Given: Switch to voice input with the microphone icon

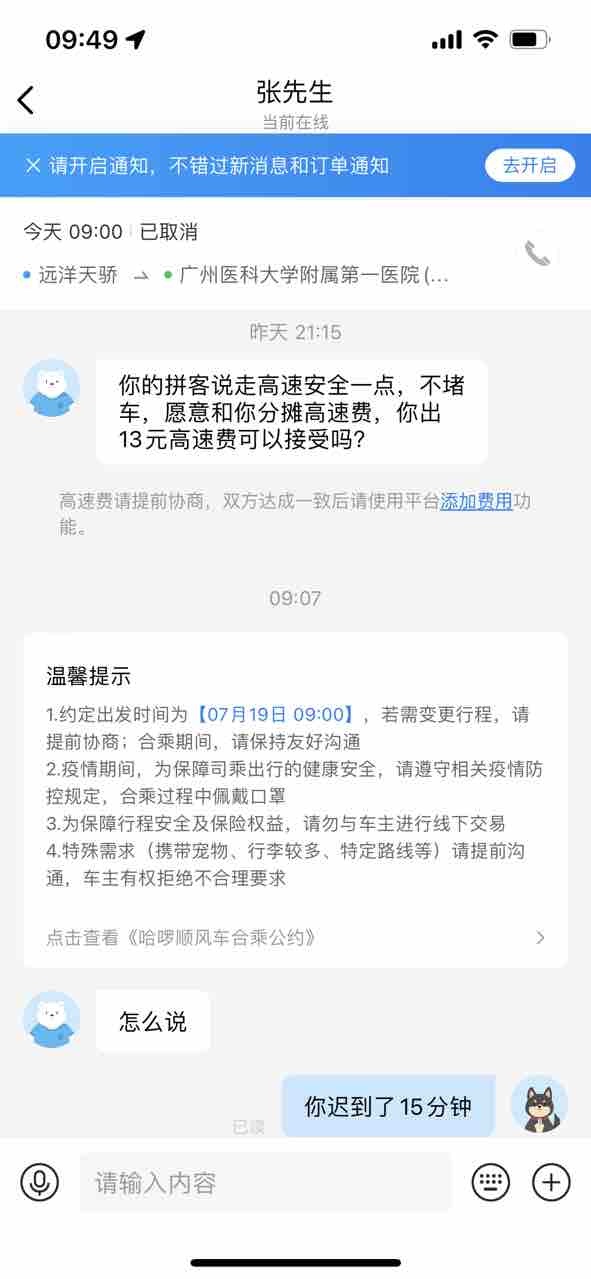Looking at the screenshot, I should point(40,1182).
